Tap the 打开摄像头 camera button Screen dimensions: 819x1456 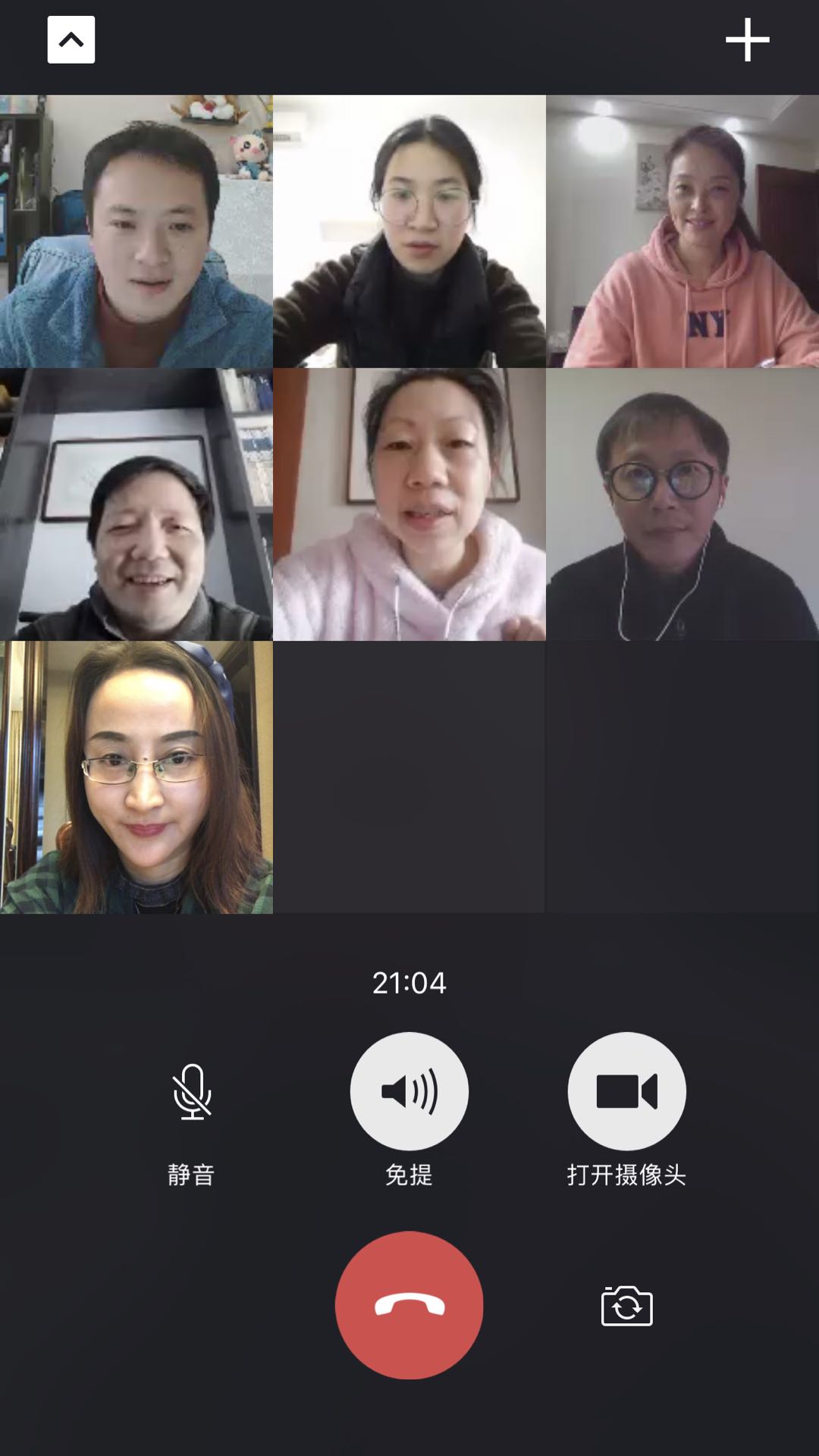pyautogui.click(x=626, y=1090)
